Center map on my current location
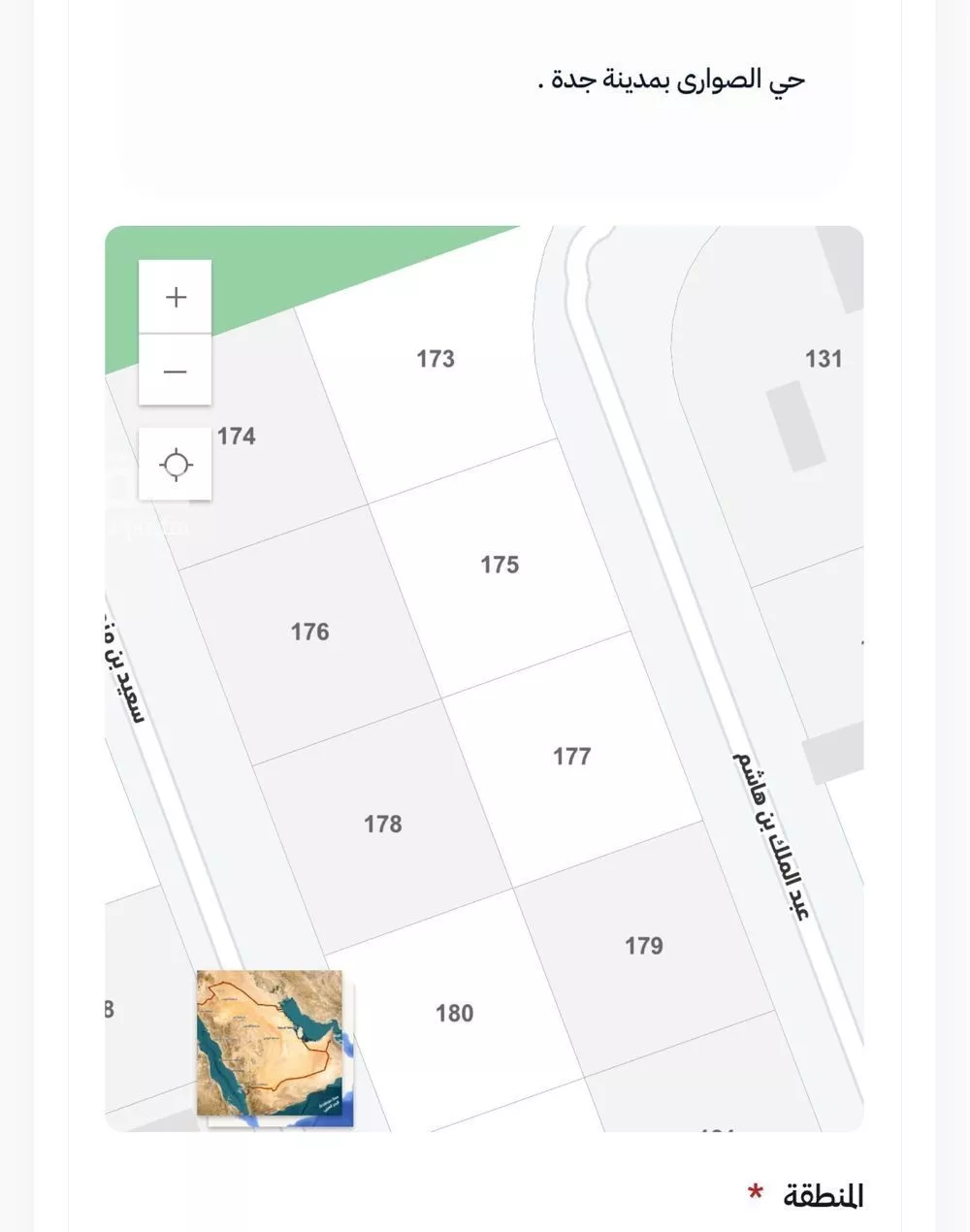 tap(176, 465)
